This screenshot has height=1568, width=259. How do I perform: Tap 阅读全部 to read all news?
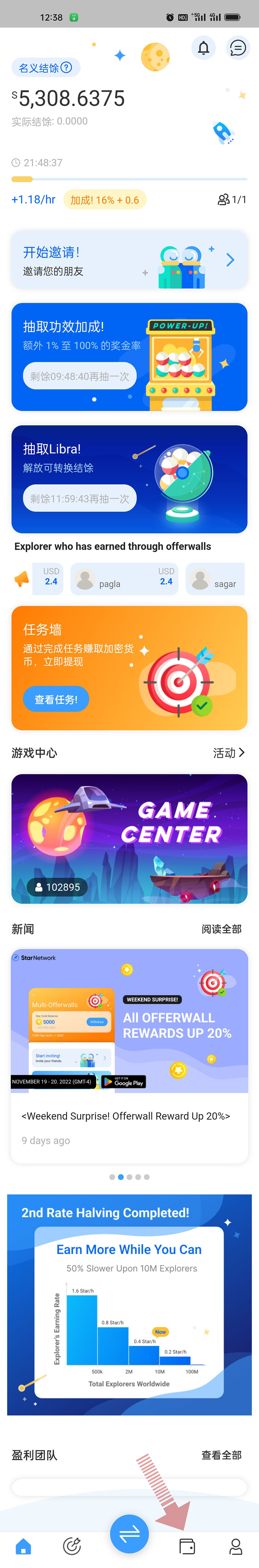click(x=221, y=929)
